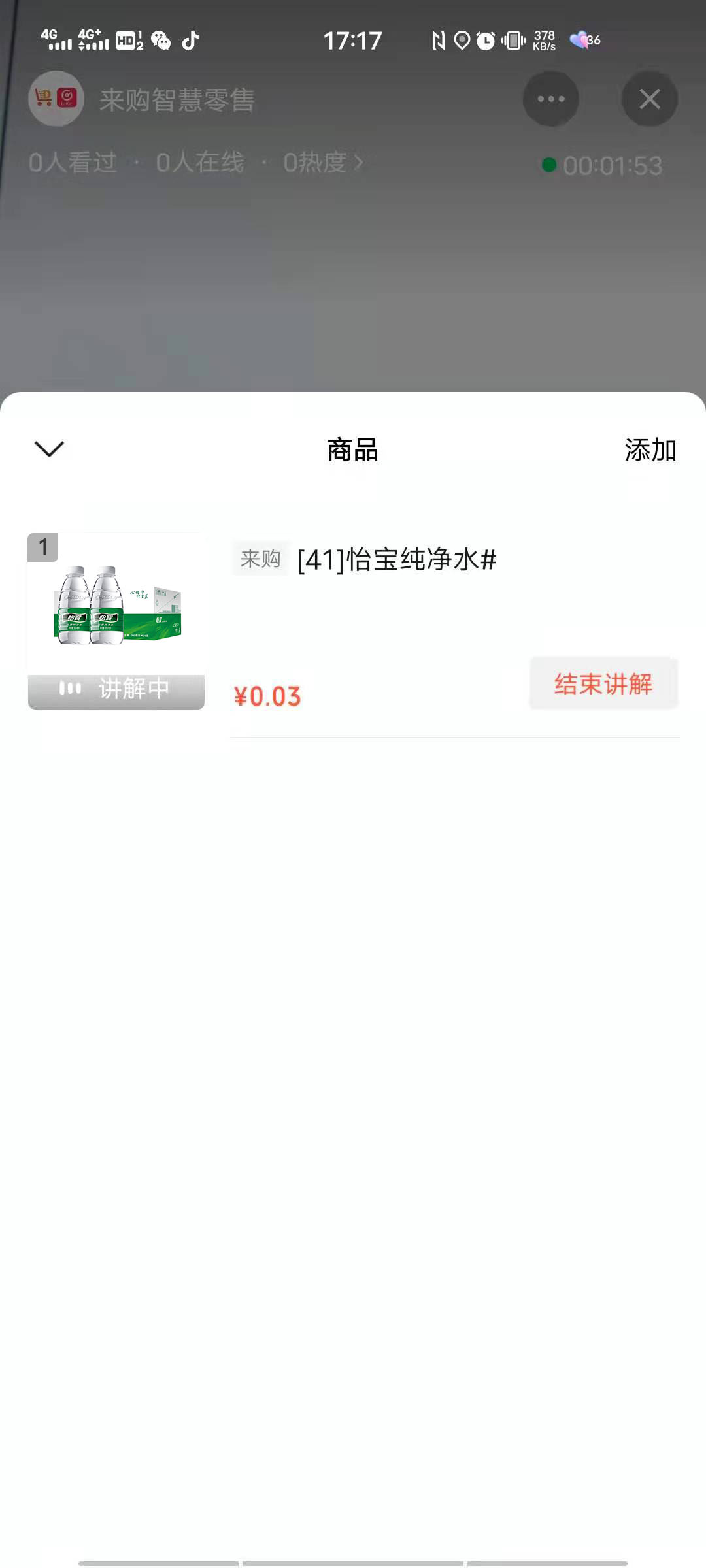Image resolution: width=706 pixels, height=1568 pixels.
Task: End explanation with 结束讲解 button
Action: [603, 683]
